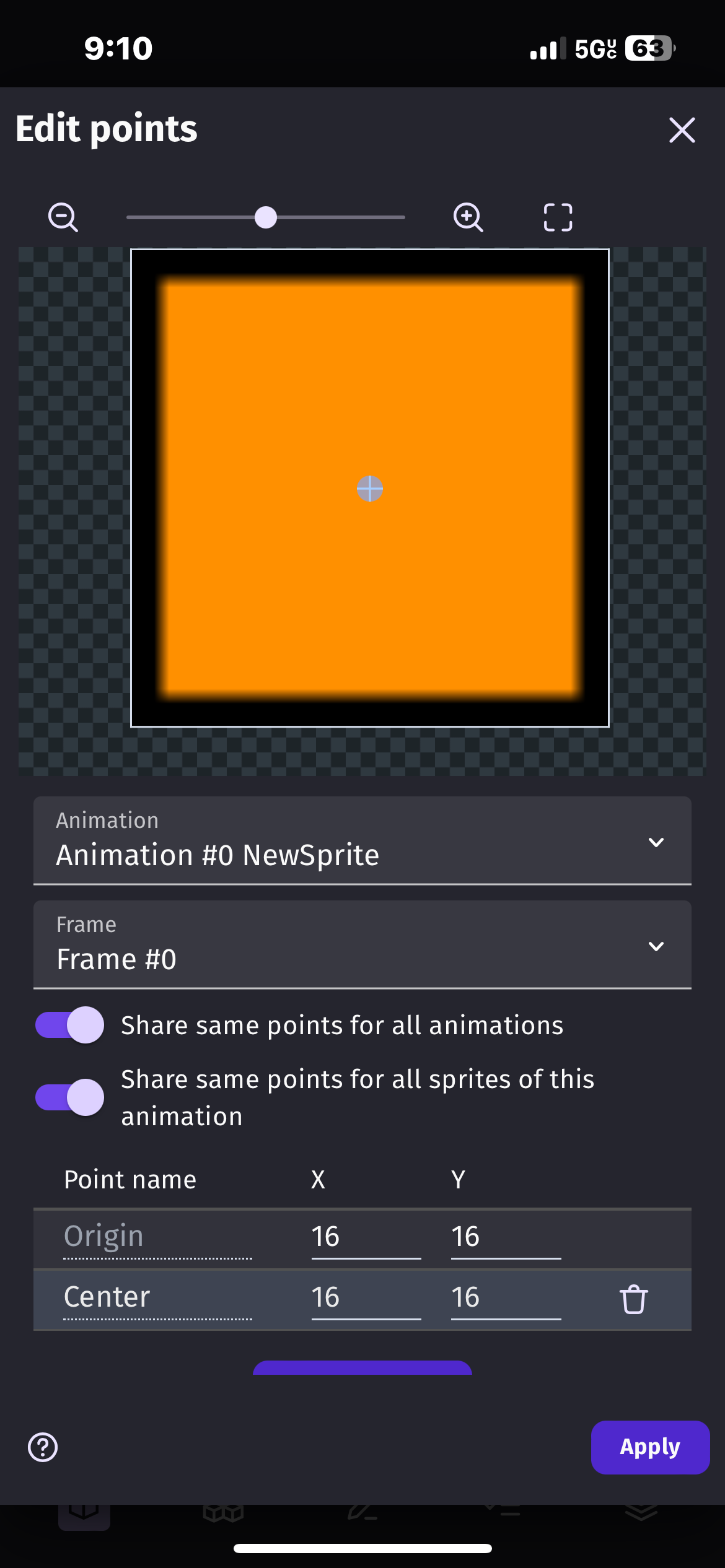Apply the point changes

(x=650, y=1447)
